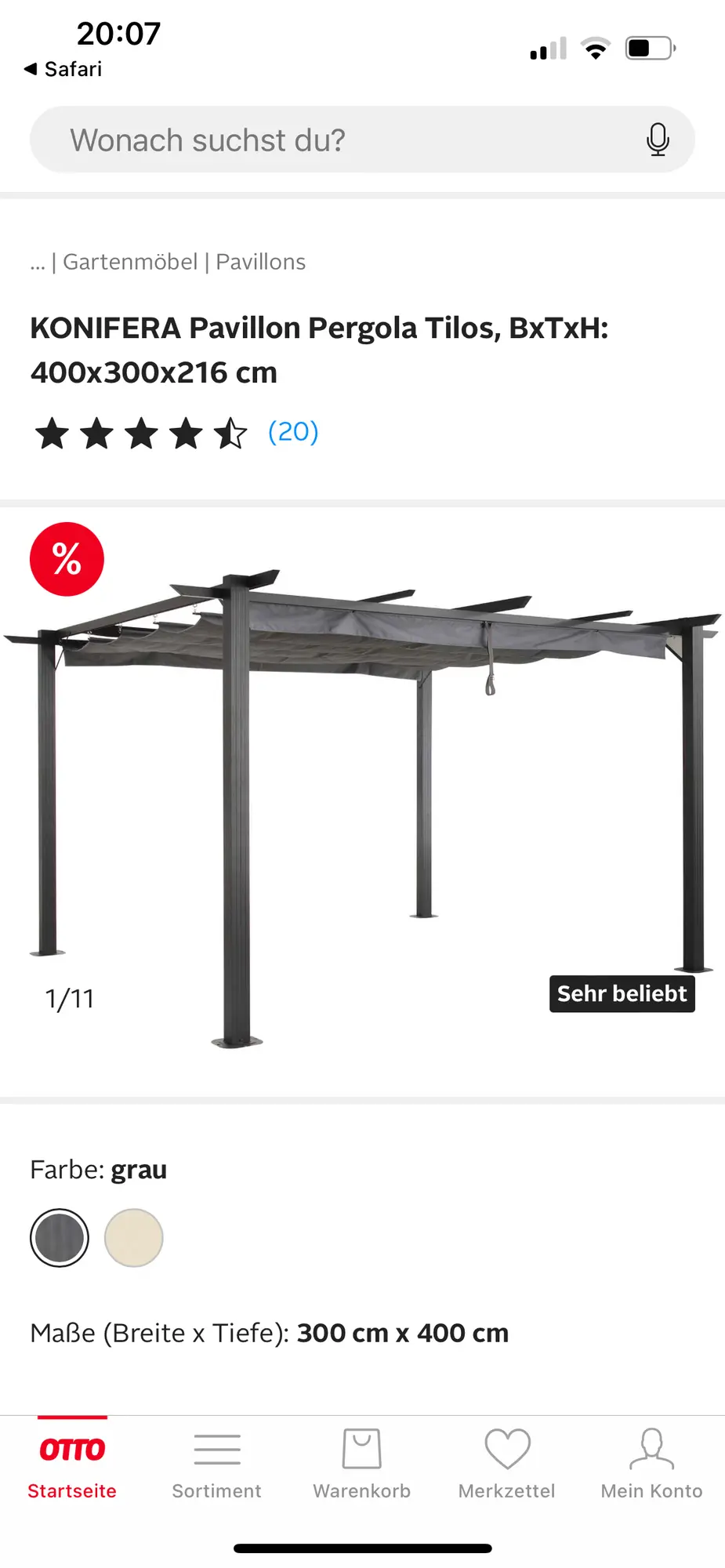The width and height of the screenshot is (725, 1568).
Task: Select the grau color swatch
Action: click(x=60, y=1238)
